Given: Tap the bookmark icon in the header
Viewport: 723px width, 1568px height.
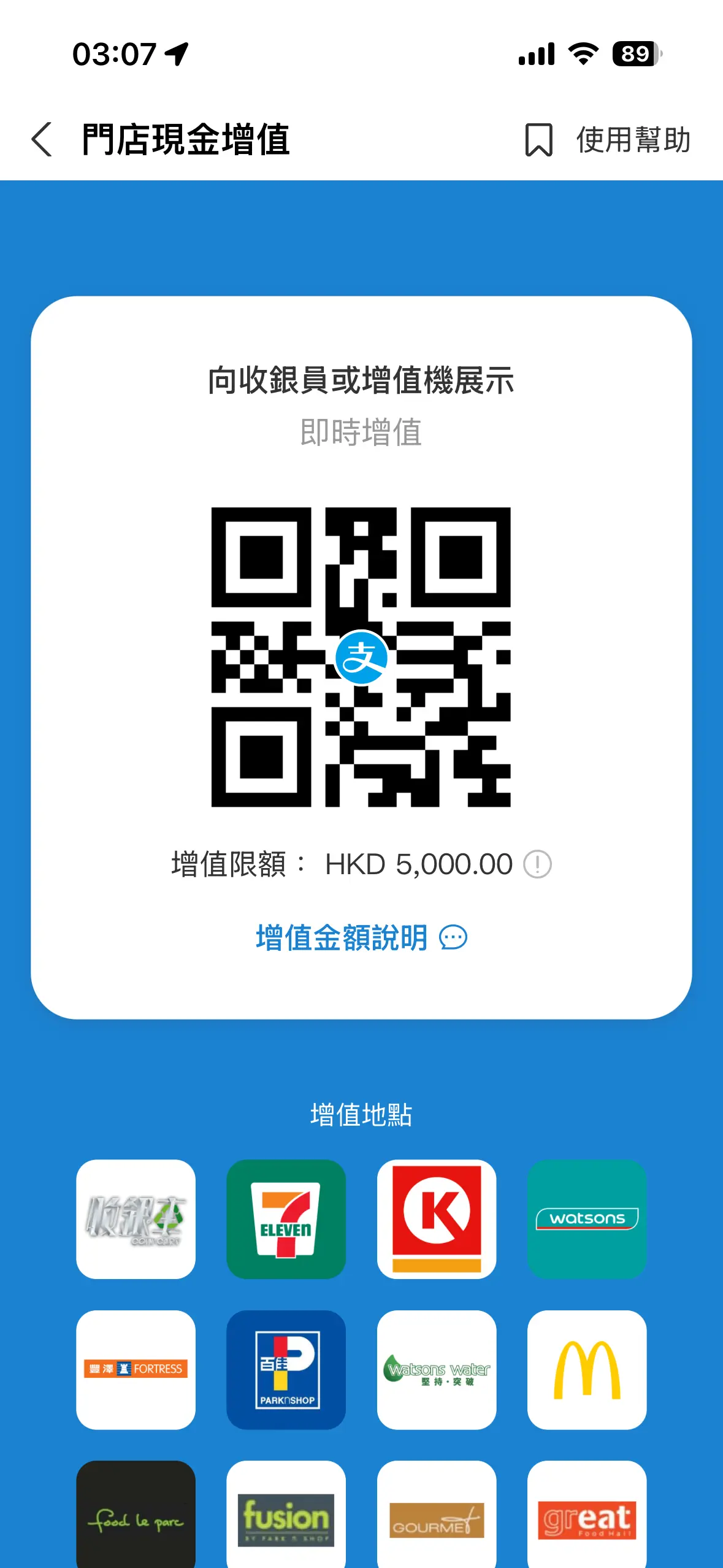Looking at the screenshot, I should click(x=538, y=140).
